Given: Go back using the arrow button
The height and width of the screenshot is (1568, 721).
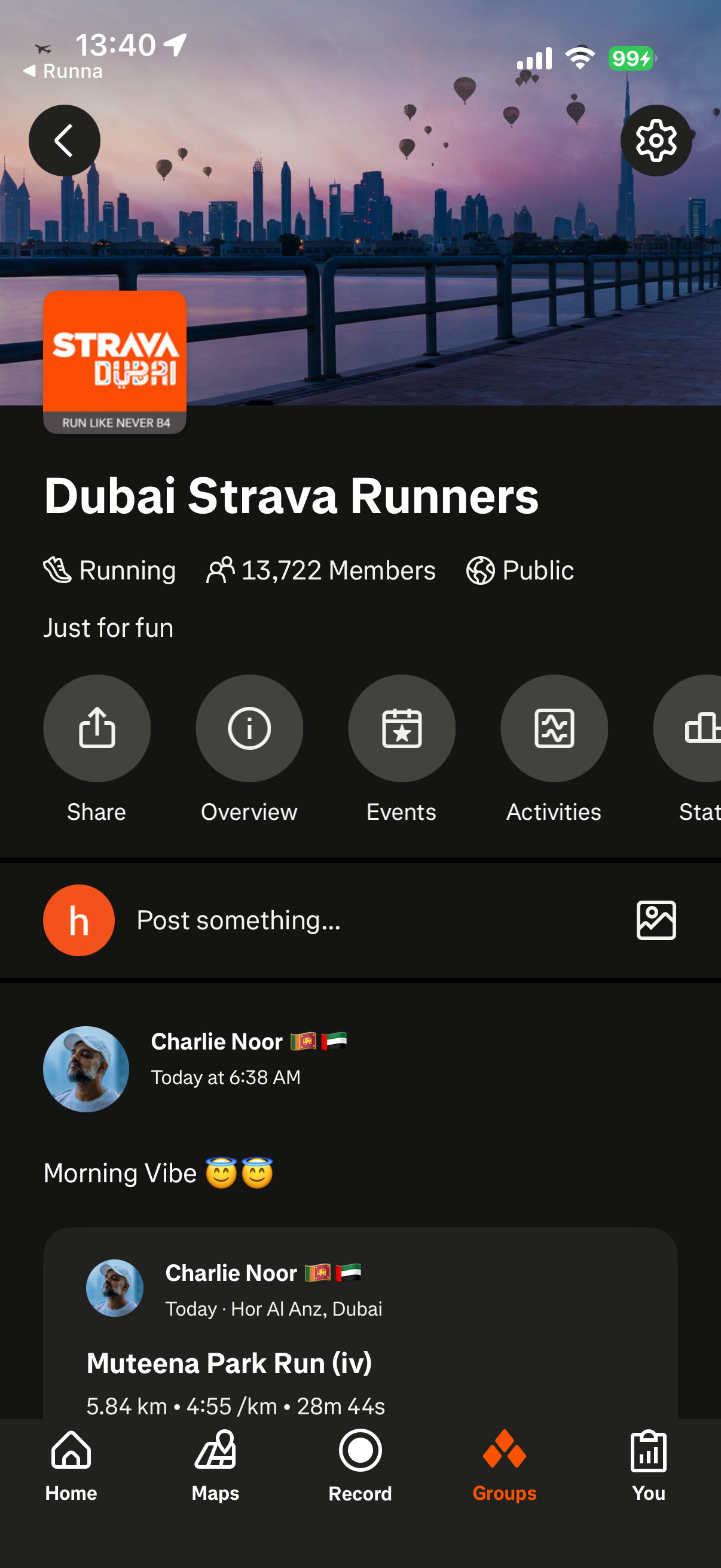Looking at the screenshot, I should point(65,141).
